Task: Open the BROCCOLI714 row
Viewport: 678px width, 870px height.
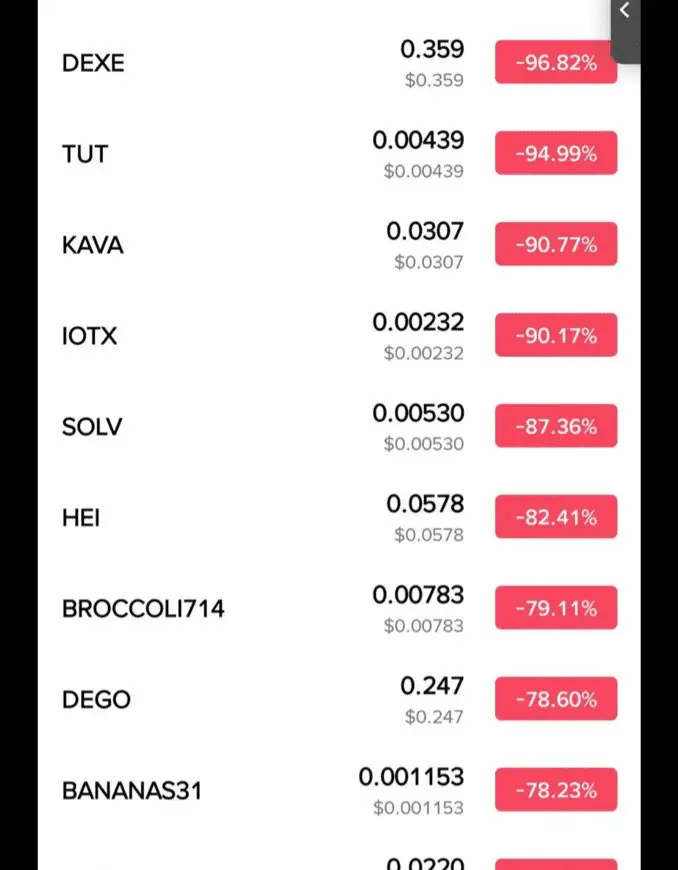Action: pyautogui.click(x=143, y=609)
